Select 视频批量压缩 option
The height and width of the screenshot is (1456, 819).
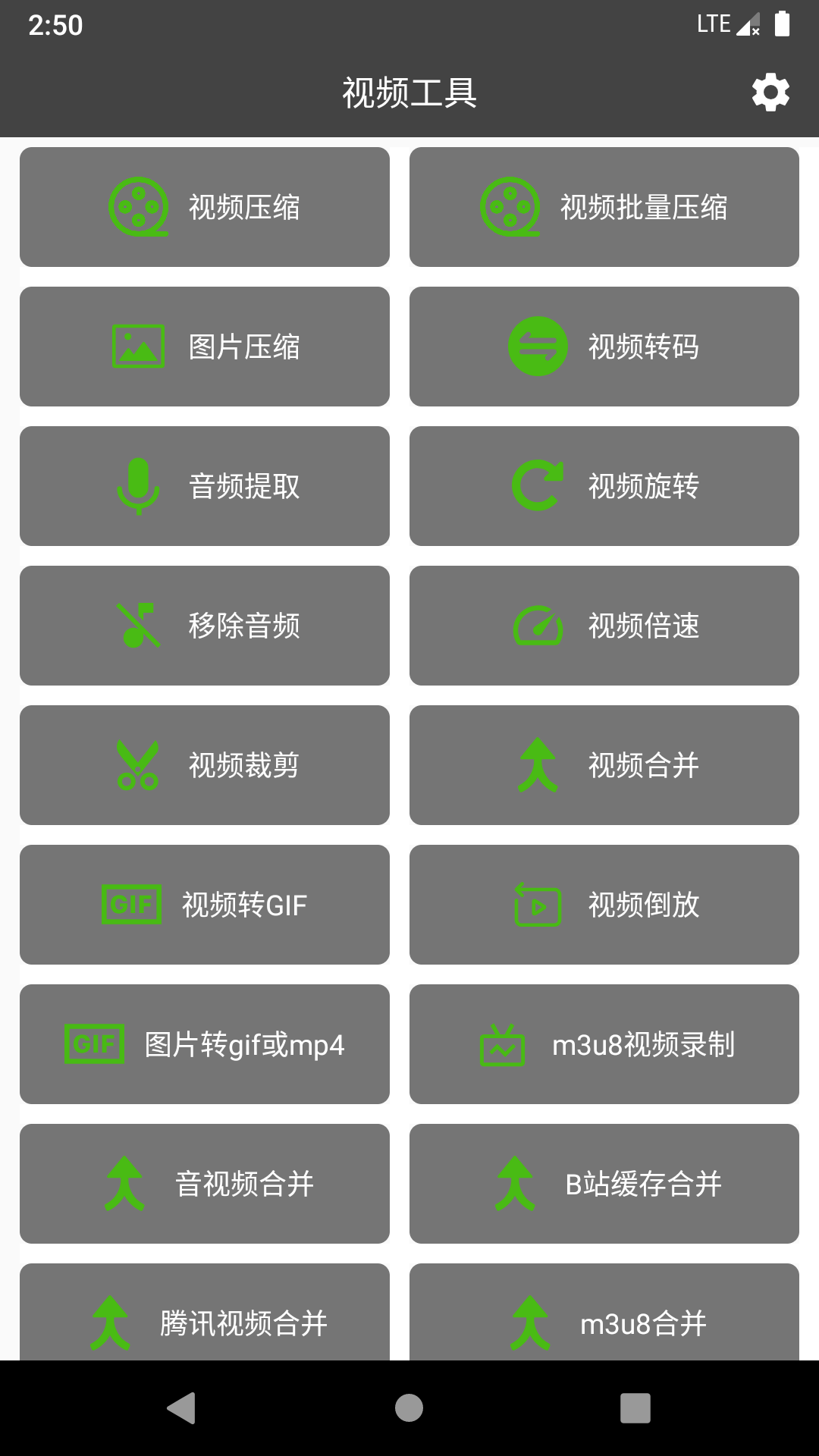604,207
